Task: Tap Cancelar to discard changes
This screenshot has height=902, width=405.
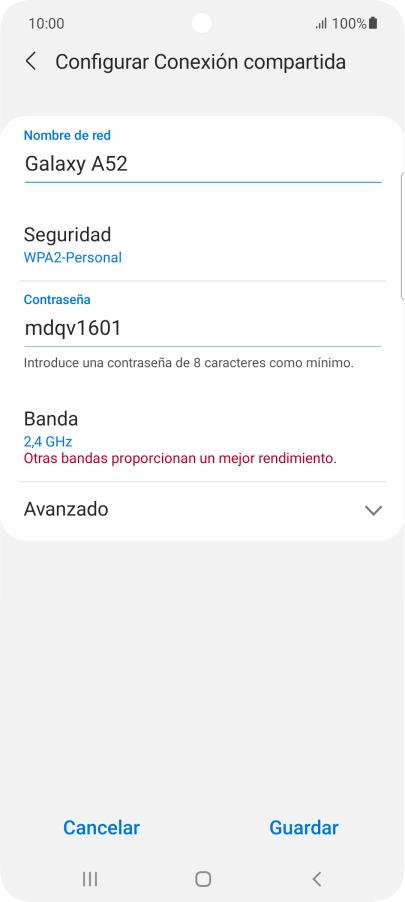Action: (101, 827)
